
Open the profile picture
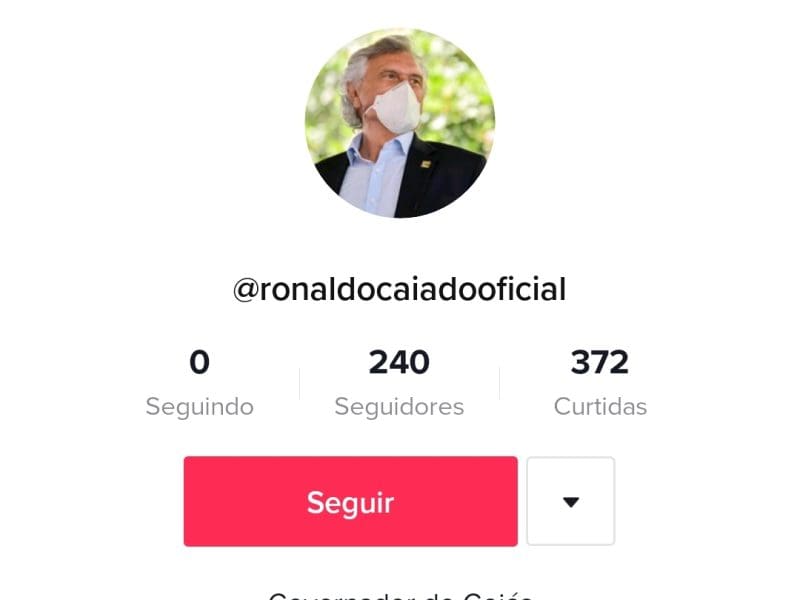[x=399, y=123]
